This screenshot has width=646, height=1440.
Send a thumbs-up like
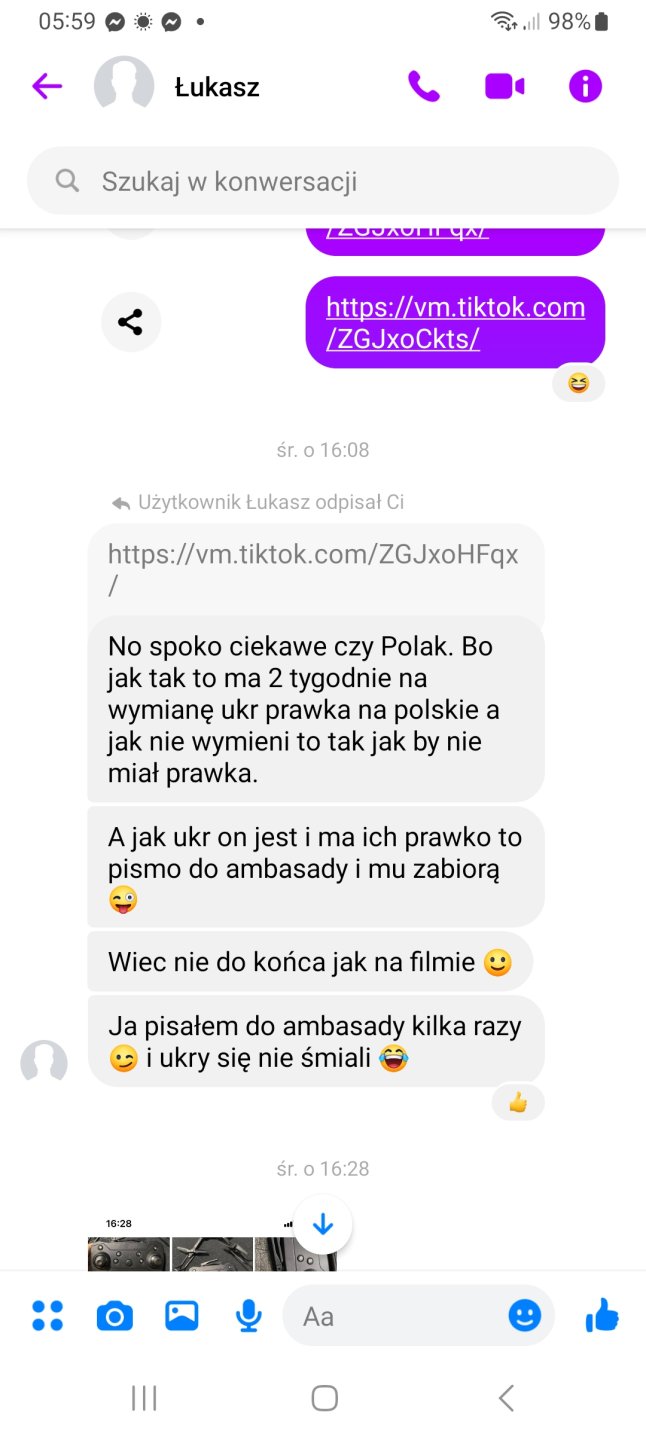pyautogui.click(x=602, y=1316)
